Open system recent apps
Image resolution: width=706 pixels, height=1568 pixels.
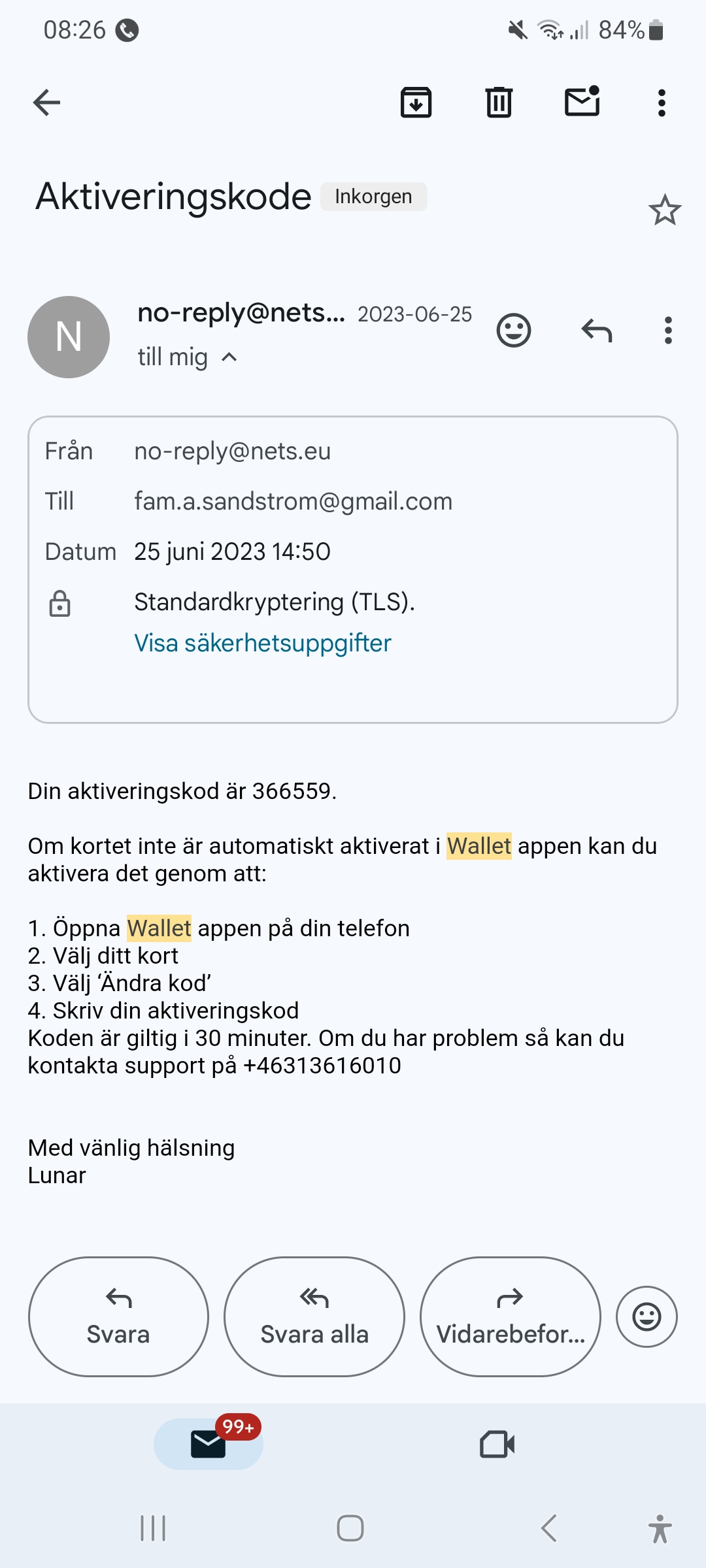[153, 1528]
